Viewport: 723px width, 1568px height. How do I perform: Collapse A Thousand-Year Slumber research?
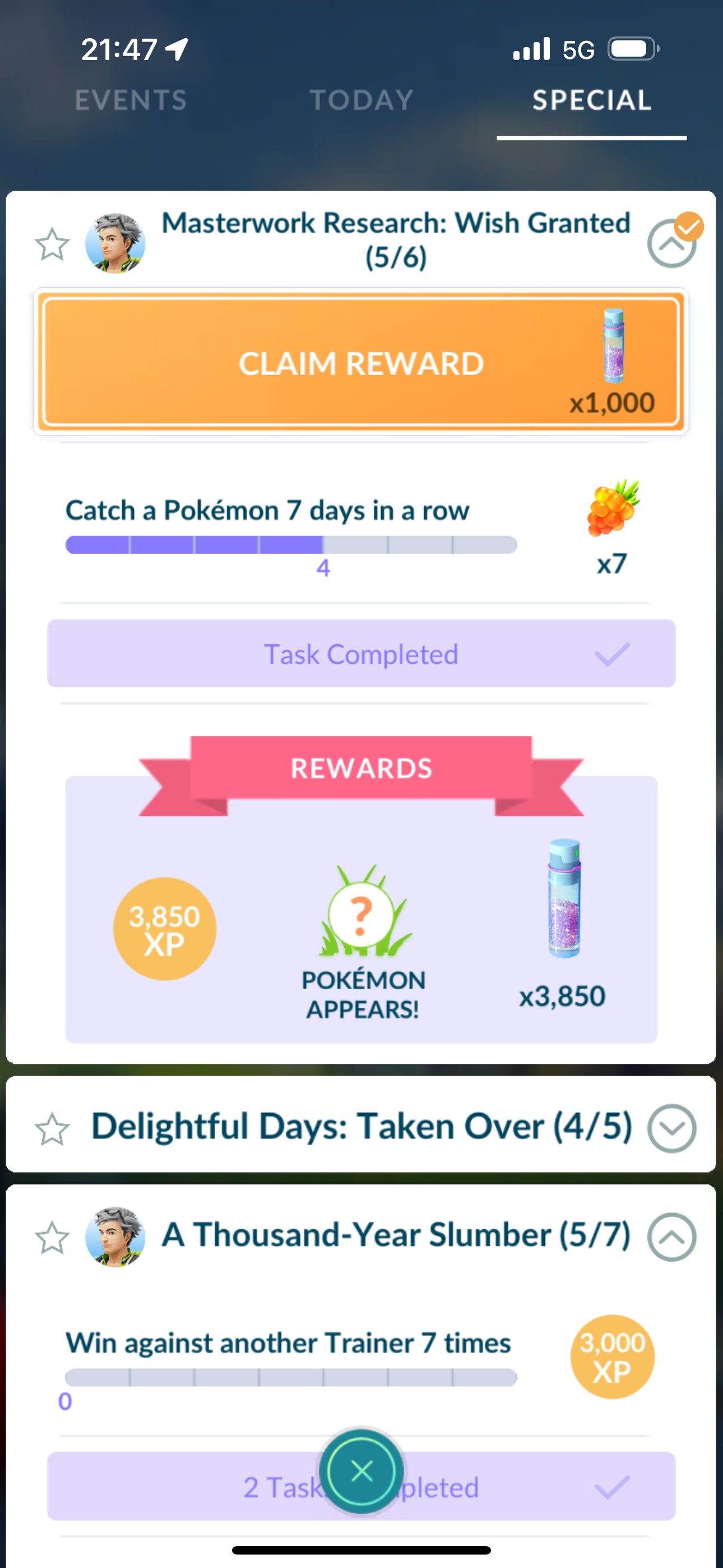(x=671, y=1237)
